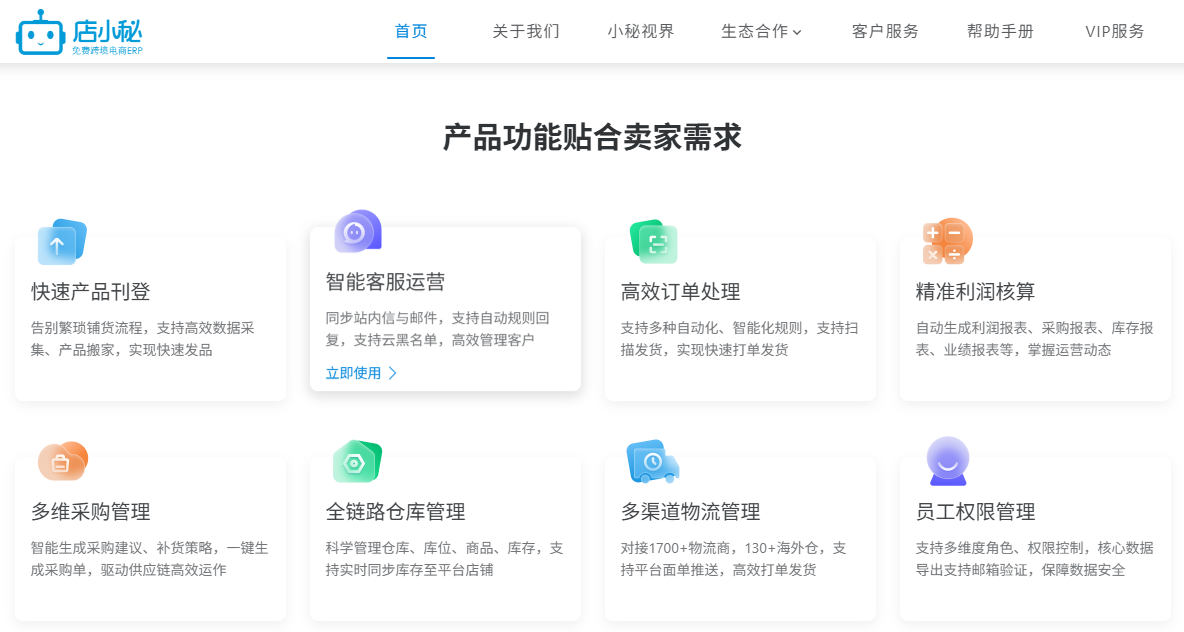Go to the 首页 home tab
The height and width of the screenshot is (632, 1184).
(x=411, y=31)
